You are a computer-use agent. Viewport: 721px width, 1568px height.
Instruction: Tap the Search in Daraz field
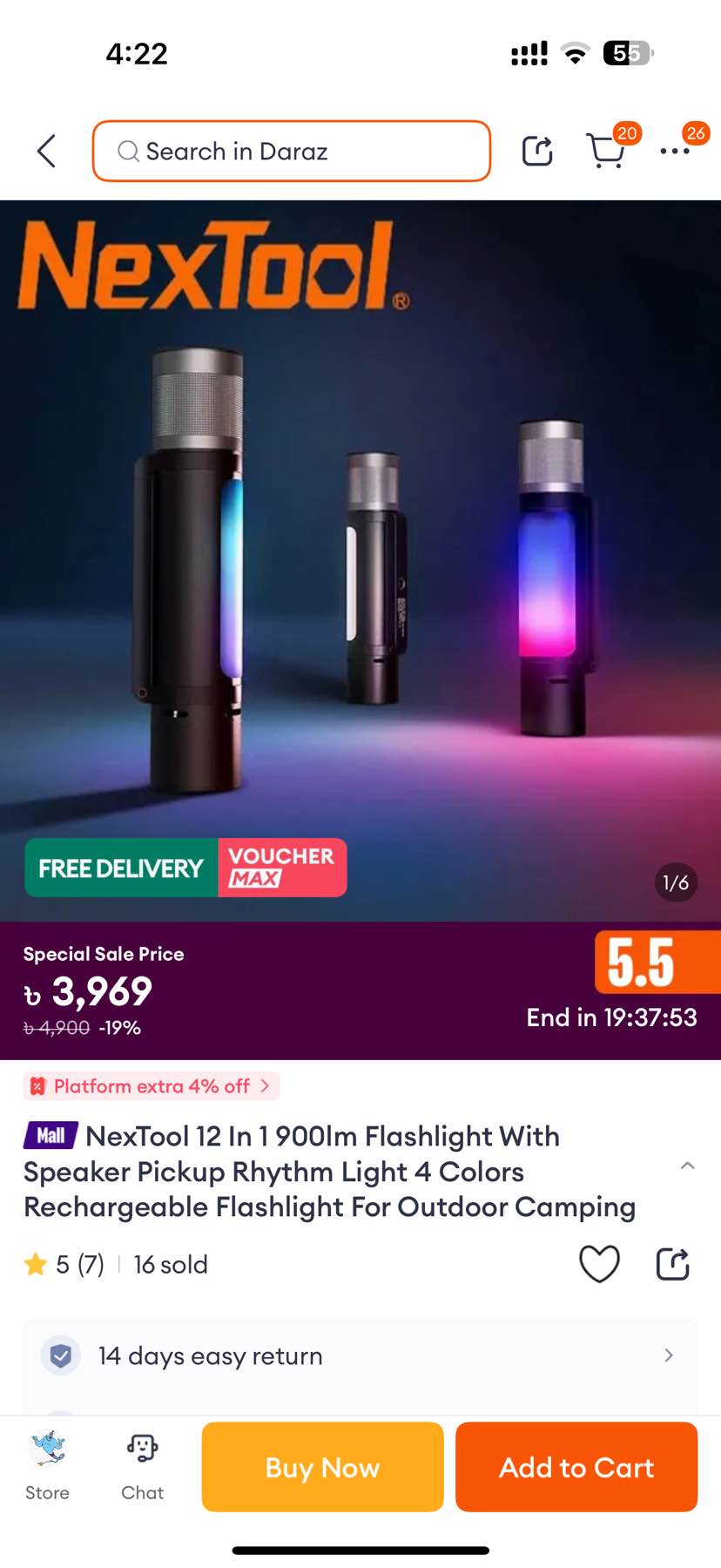pyautogui.click(x=292, y=152)
